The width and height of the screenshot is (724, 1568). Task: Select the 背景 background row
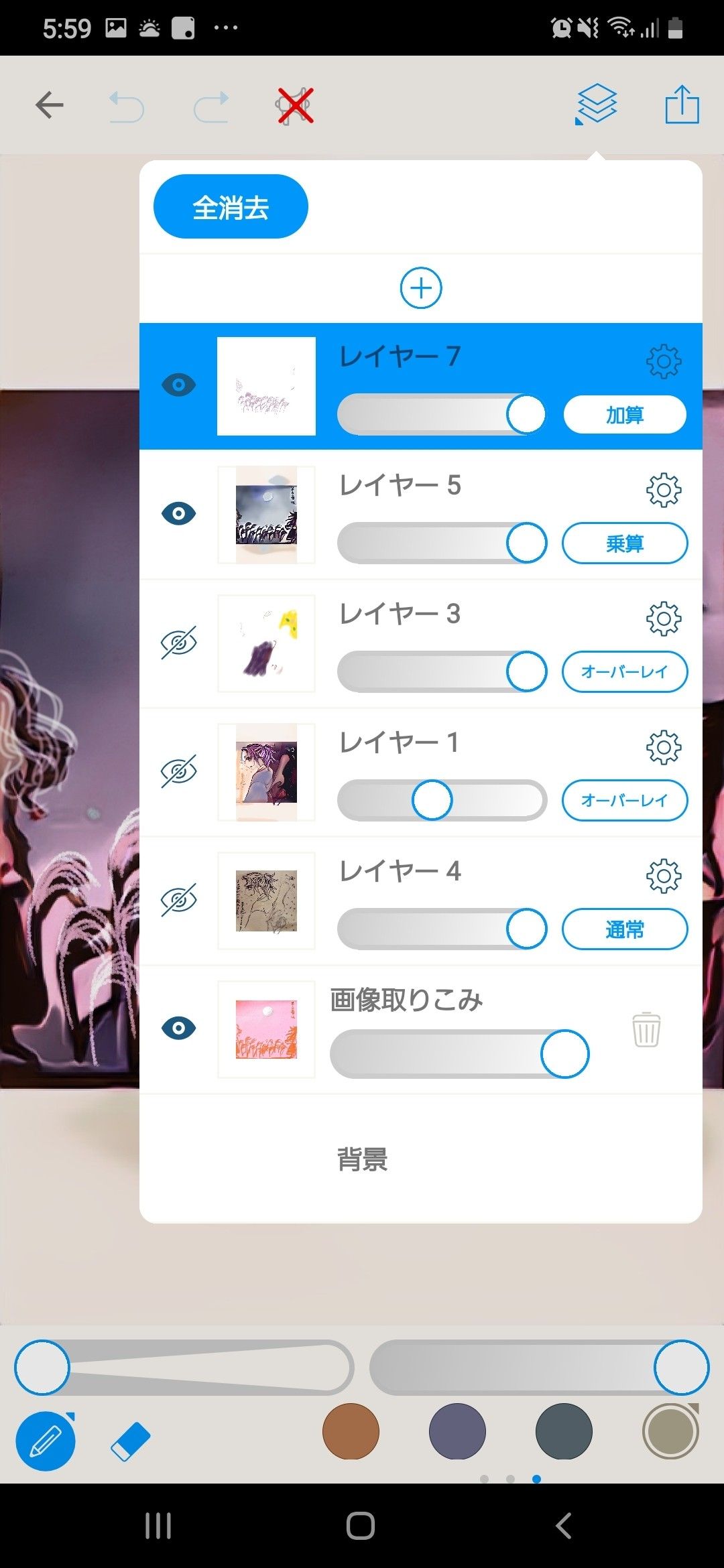tap(362, 1159)
